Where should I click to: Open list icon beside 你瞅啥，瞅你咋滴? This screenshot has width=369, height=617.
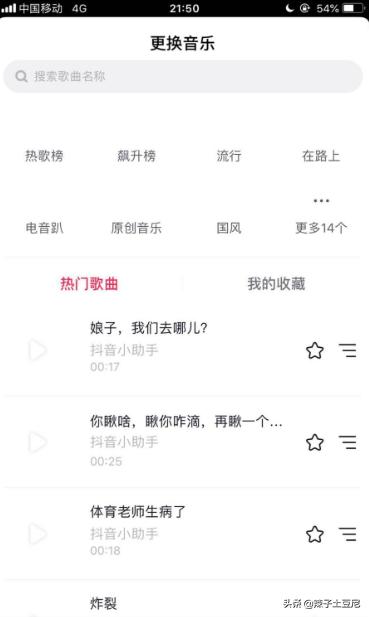pyautogui.click(x=347, y=442)
